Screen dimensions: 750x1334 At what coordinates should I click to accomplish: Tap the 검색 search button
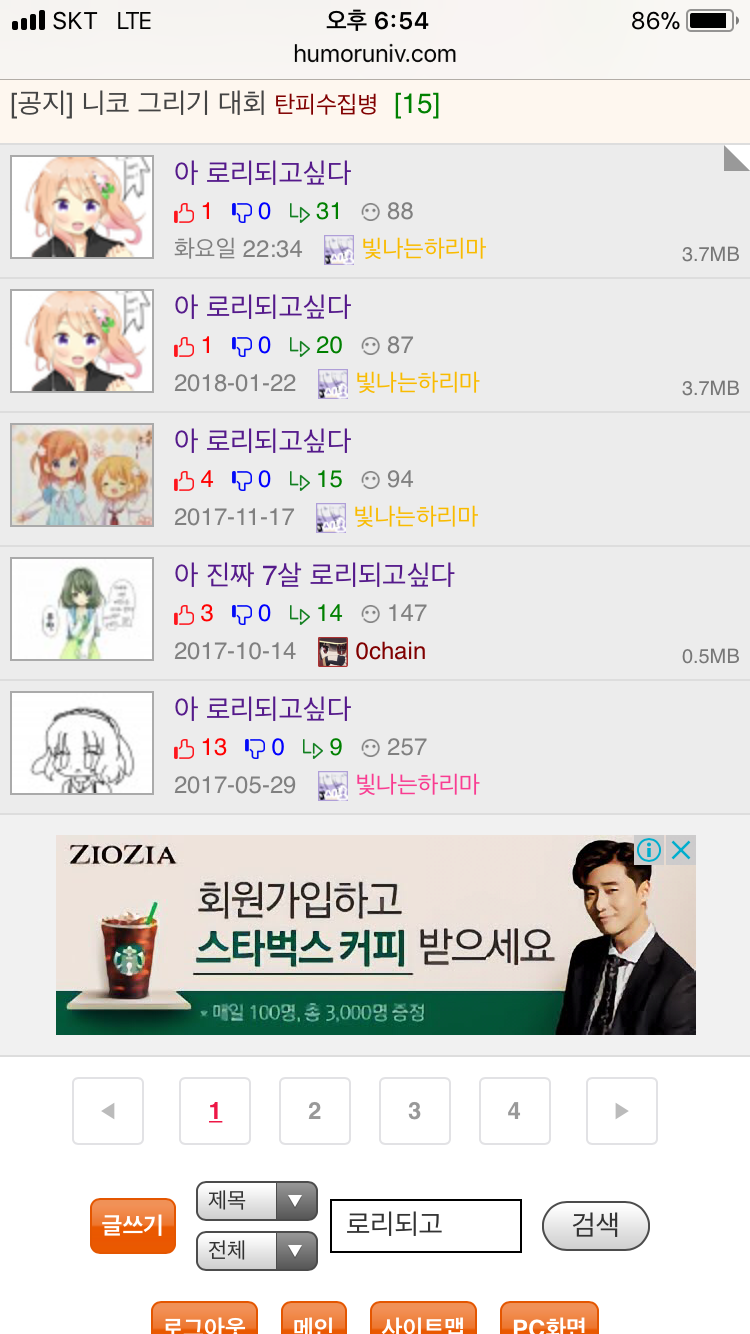tap(595, 1226)
